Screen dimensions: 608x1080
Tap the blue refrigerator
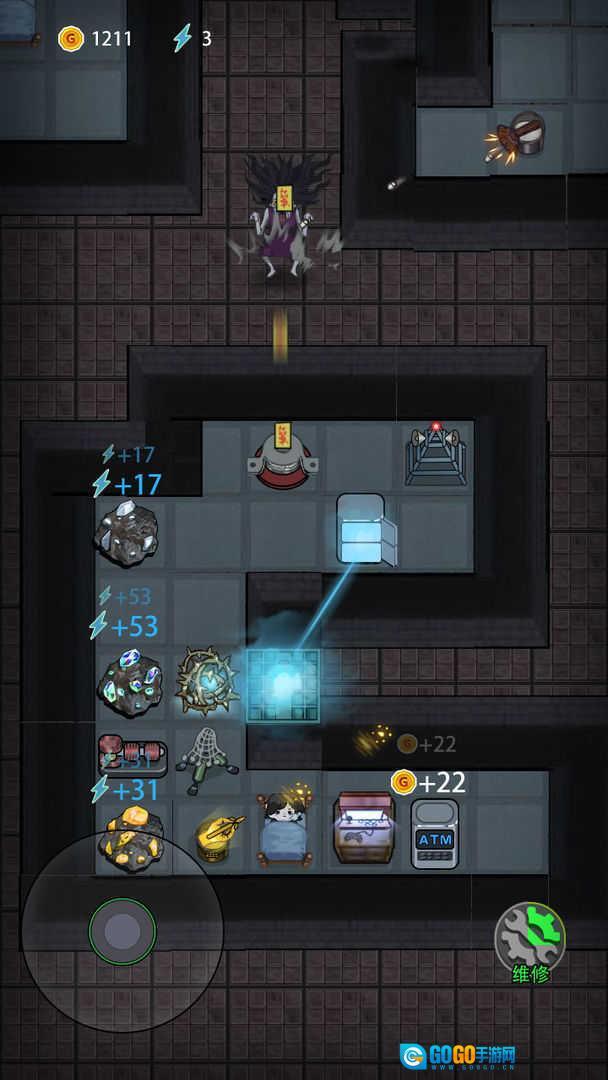[x=361, y=530]
